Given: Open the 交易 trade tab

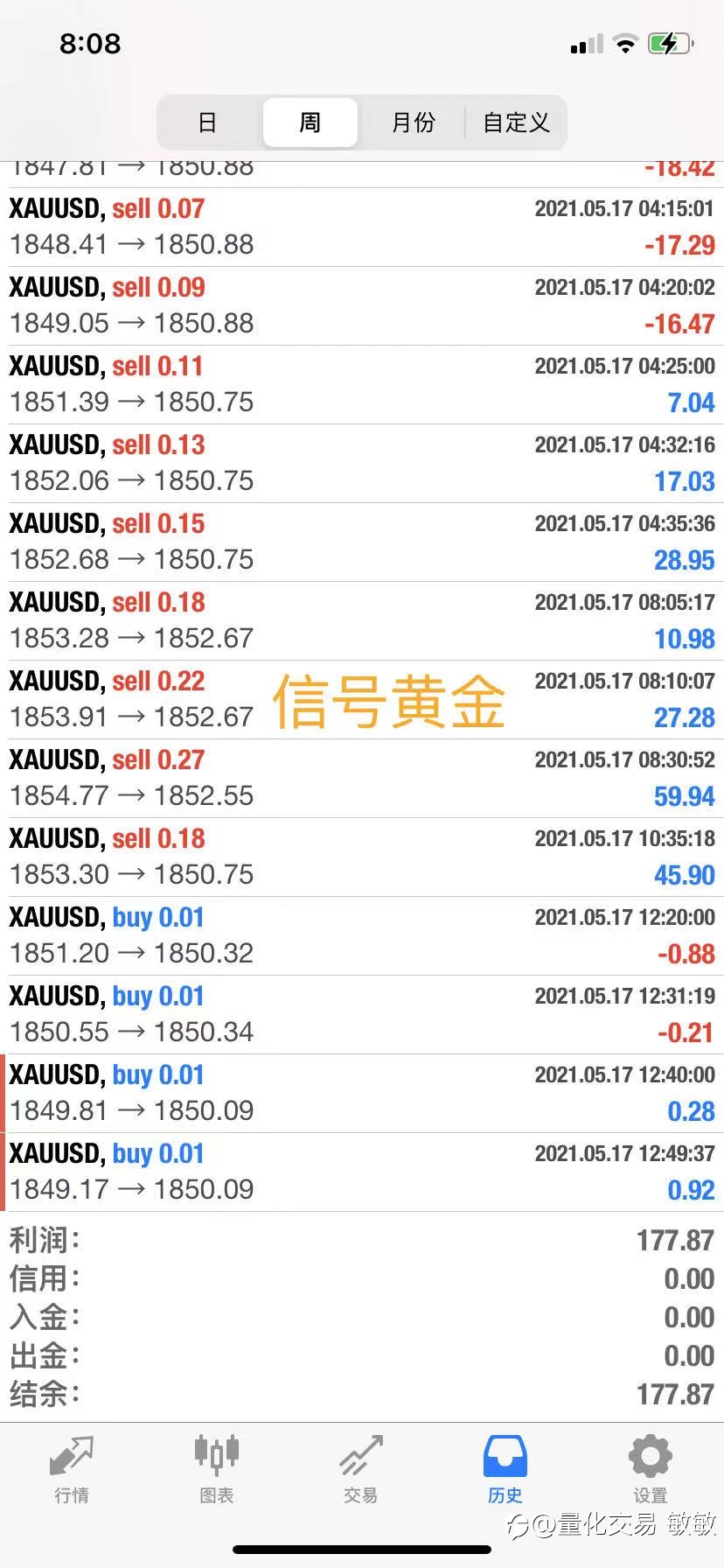Looking at the screenshot, I should tap(361, 1470).
